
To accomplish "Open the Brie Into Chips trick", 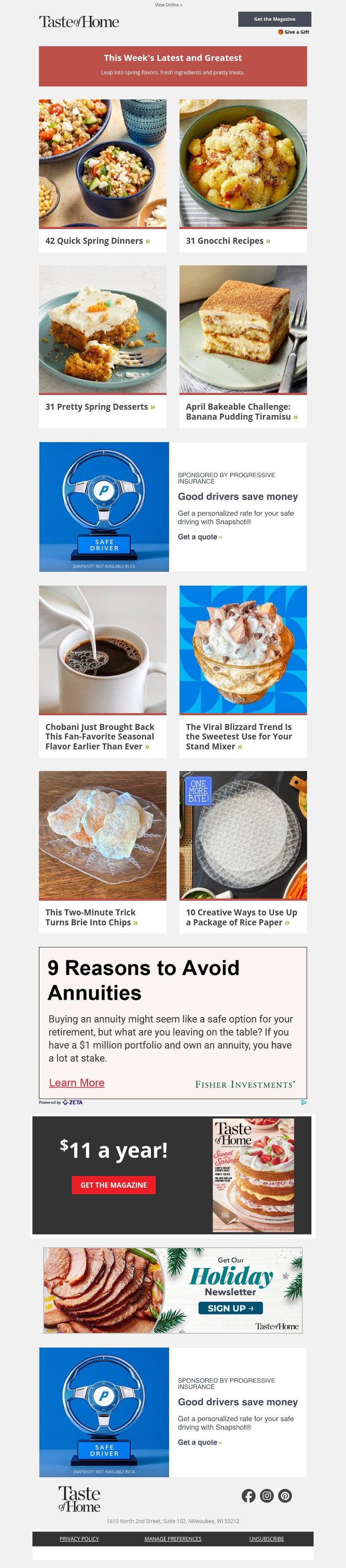I will (x=91, y=917).
